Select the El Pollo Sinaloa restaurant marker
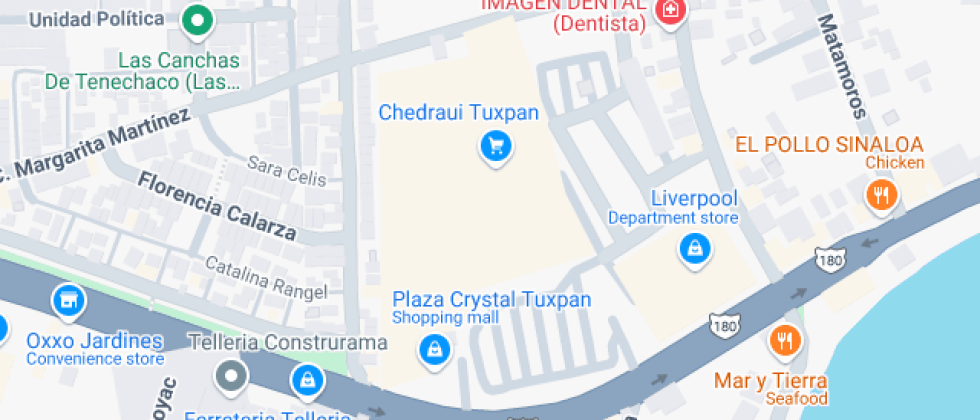 pos(881,195)
